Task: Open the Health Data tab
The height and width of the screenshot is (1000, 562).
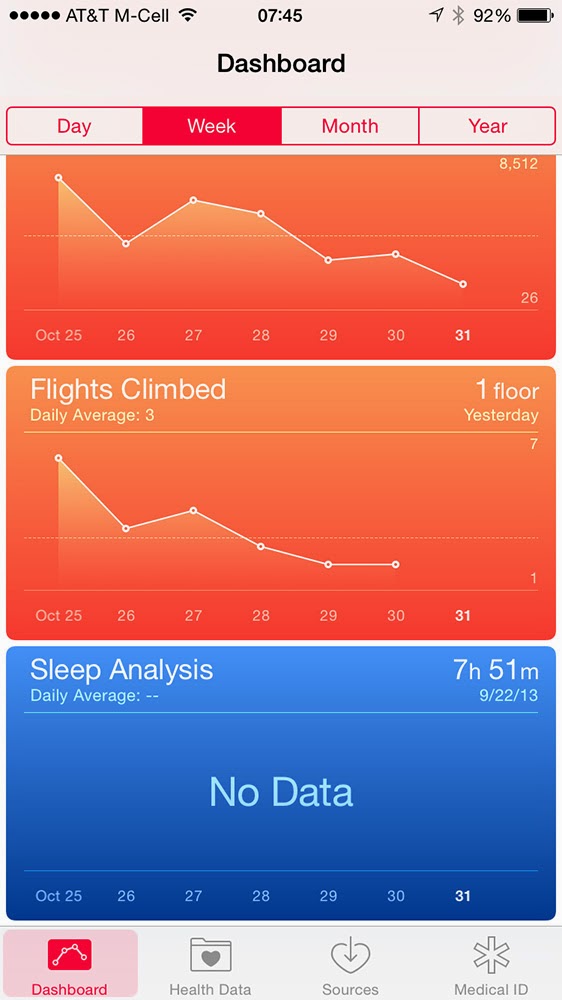Action: coord(211,964)
